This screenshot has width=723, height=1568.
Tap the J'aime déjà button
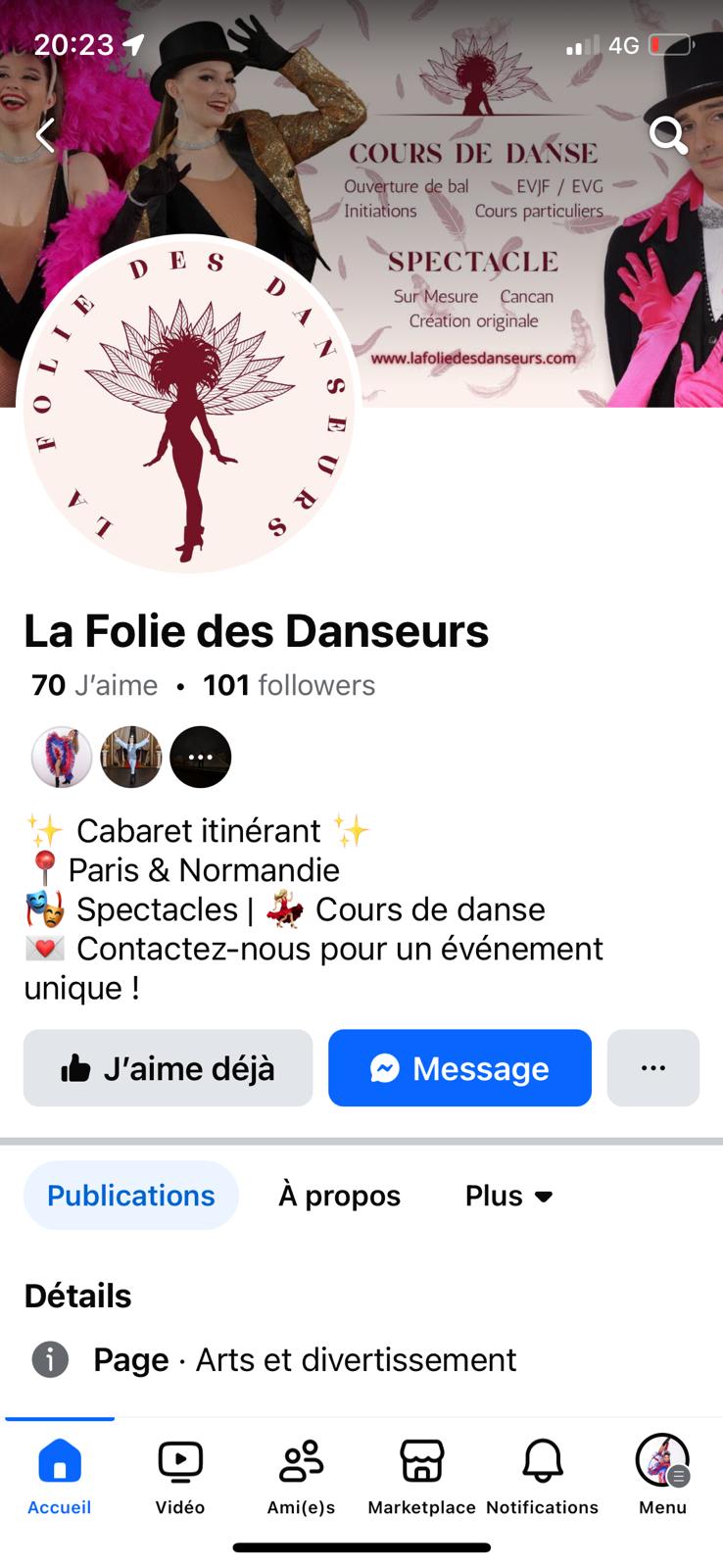point(168,1068)
